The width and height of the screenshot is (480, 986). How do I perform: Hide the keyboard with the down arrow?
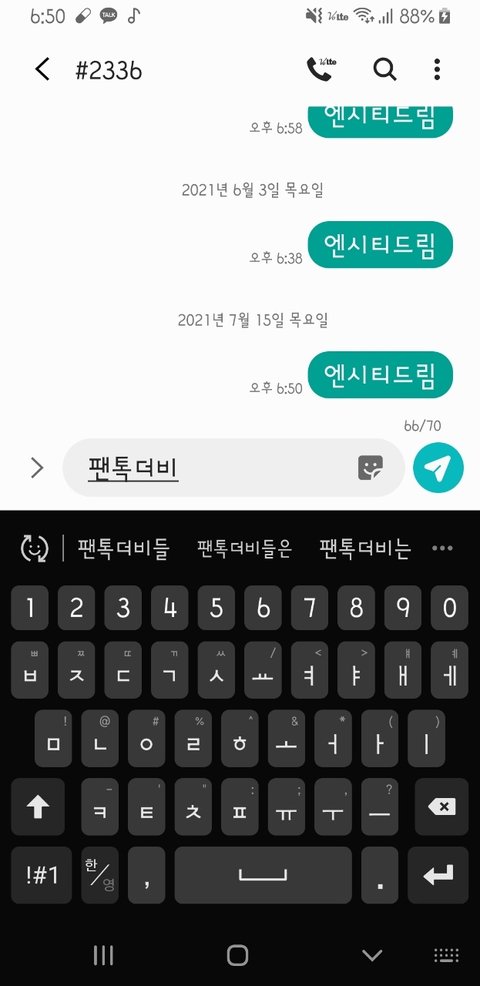click(x=372, y=956)
